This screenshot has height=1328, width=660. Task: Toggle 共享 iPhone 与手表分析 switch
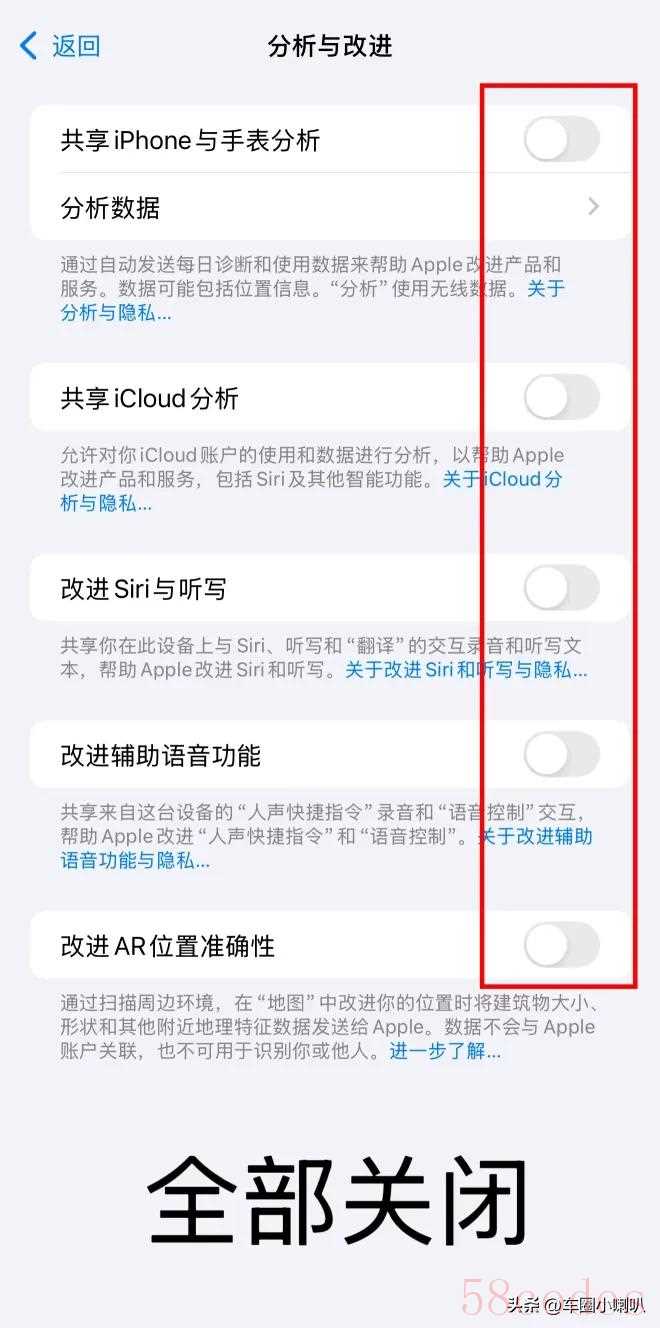pos(561,140)
